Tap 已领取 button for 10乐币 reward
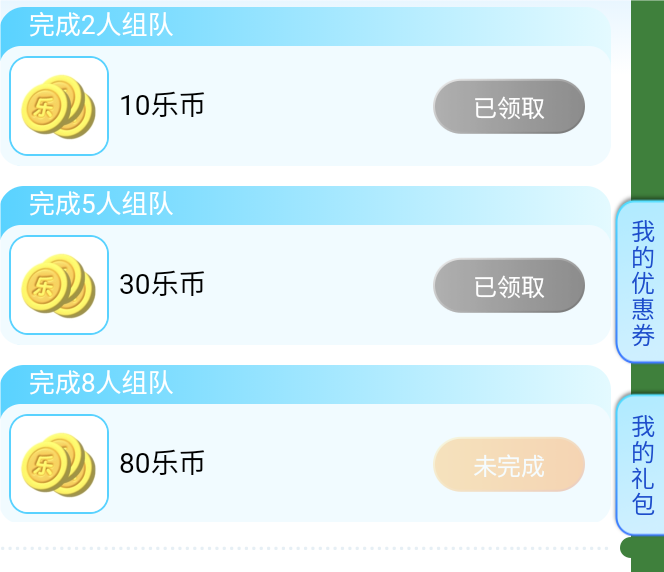The height and width of the screenshot is (572, 664). click(508, 107)
